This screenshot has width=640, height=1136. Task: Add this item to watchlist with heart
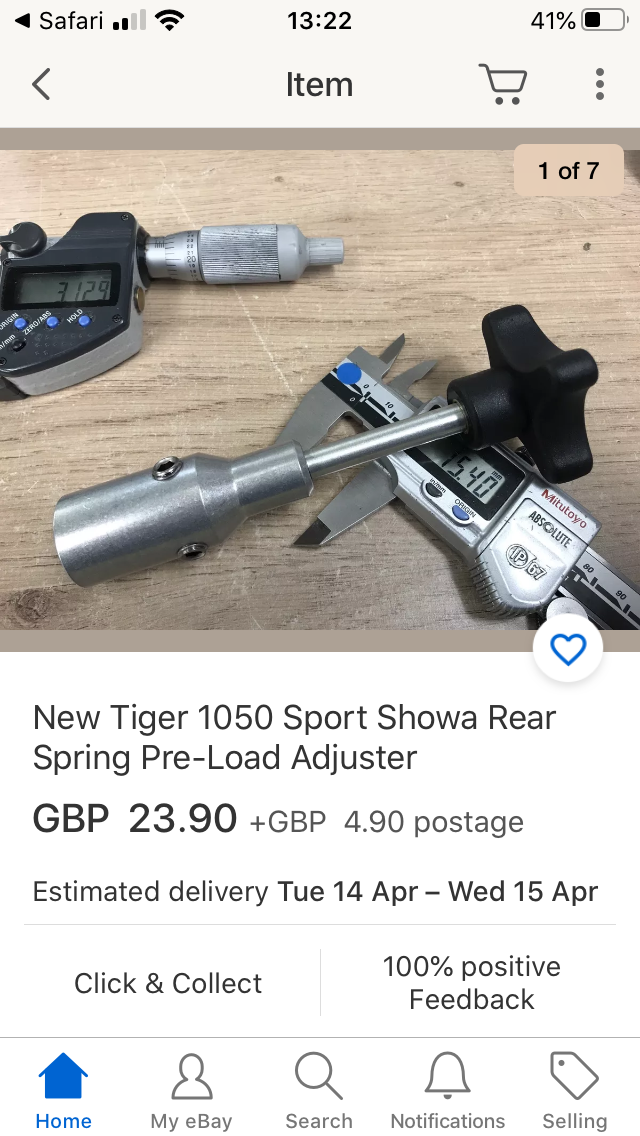click(568, 650)
